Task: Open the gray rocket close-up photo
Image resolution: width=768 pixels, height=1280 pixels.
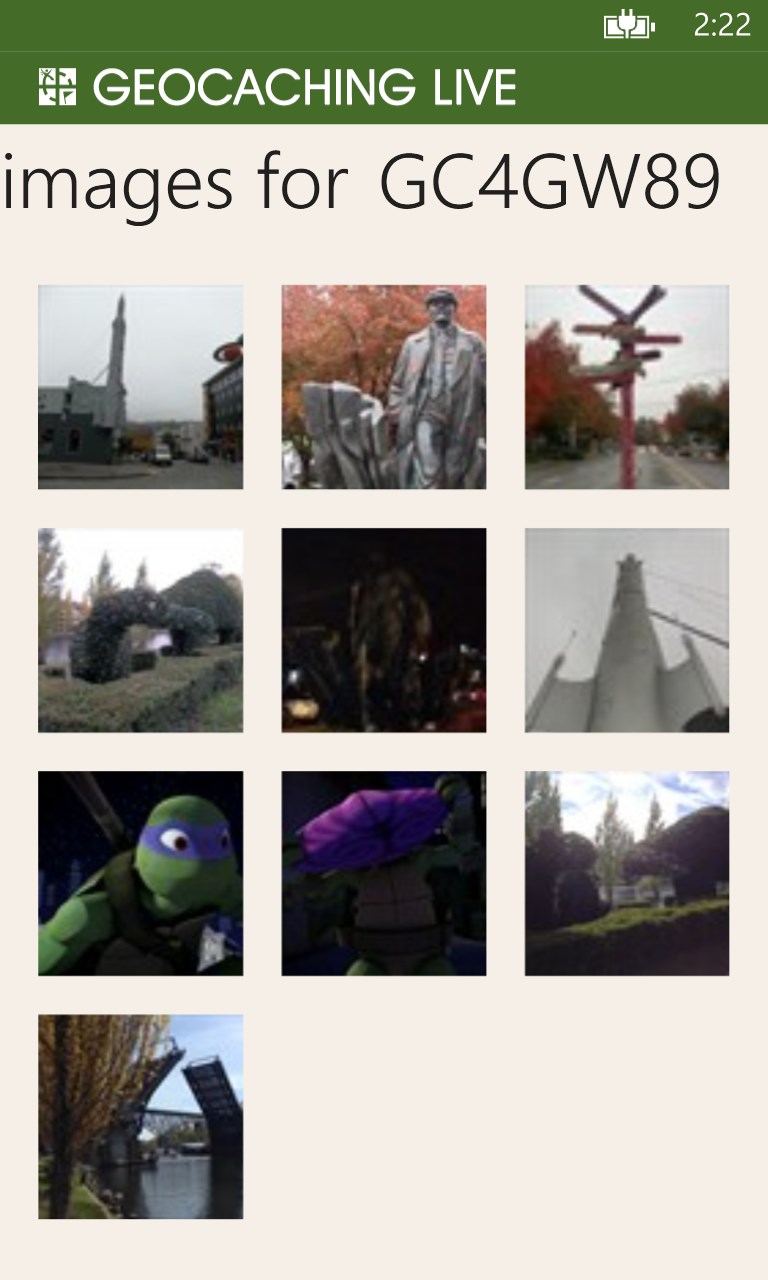Action: click(x=627, y=630)
